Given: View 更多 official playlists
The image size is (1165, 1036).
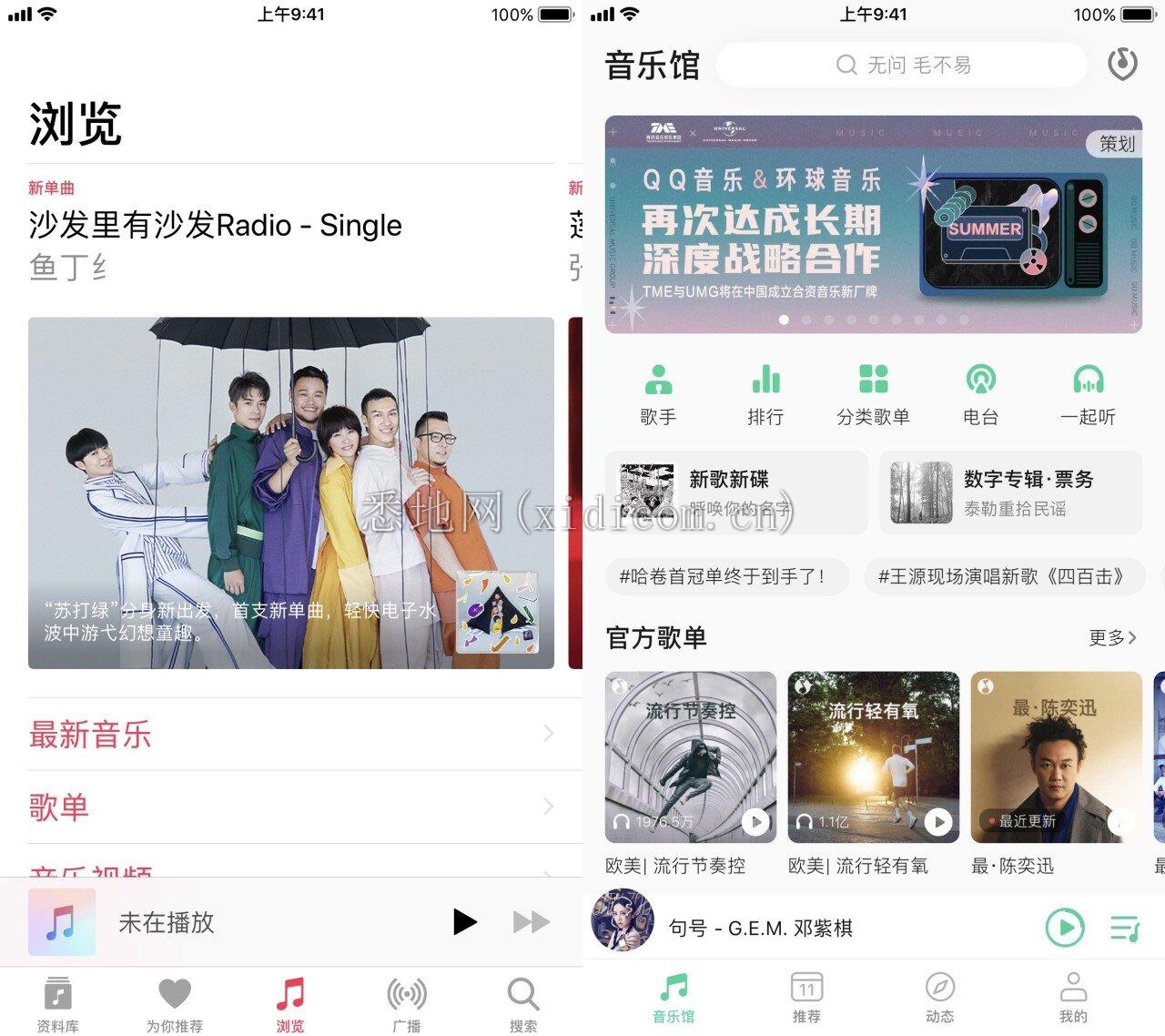Looking at the screenshot, I should 1112,637.
